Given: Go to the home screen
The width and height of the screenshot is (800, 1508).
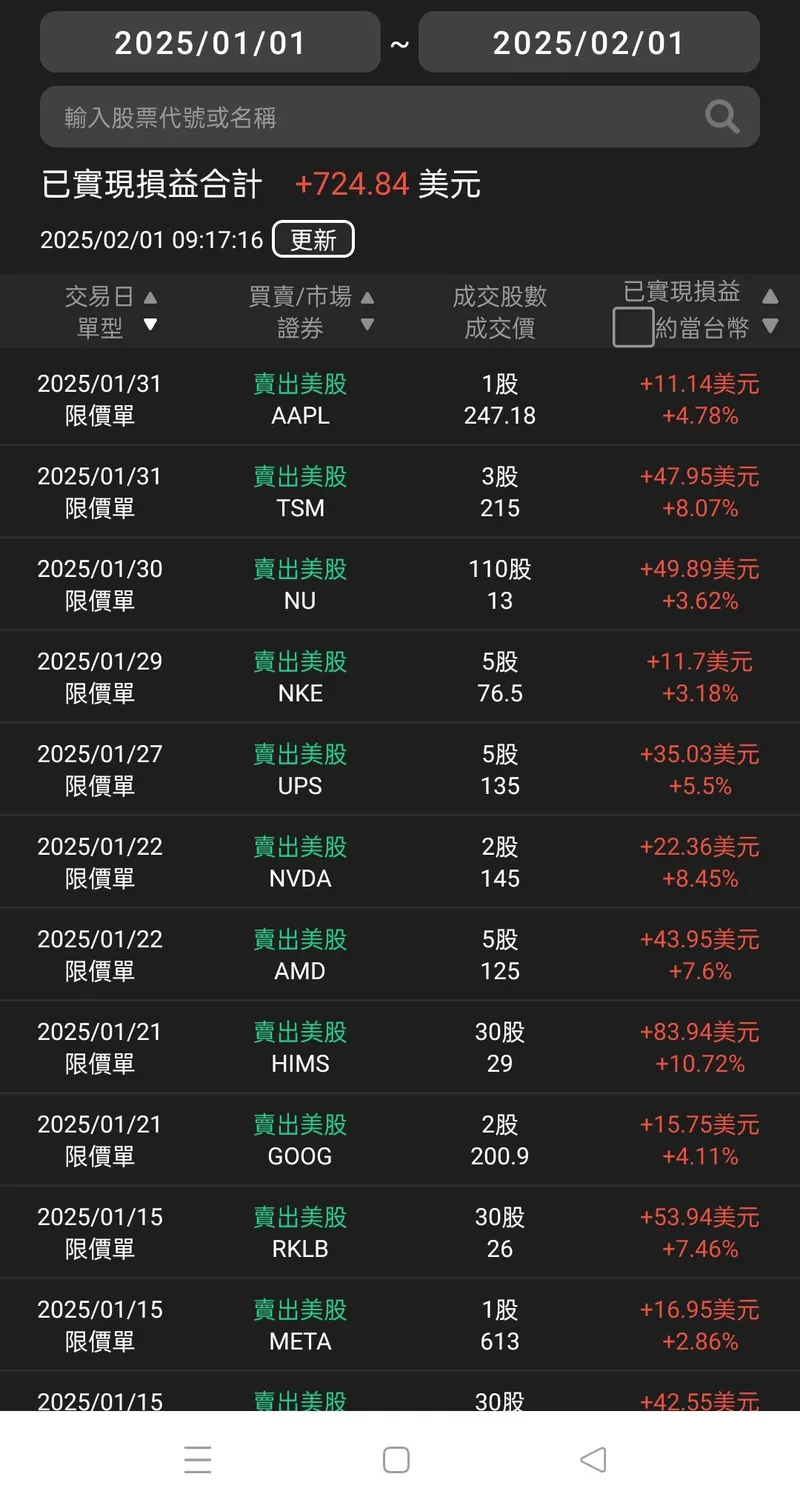Looking at the screenshot, I should [x=397, y=1460].
